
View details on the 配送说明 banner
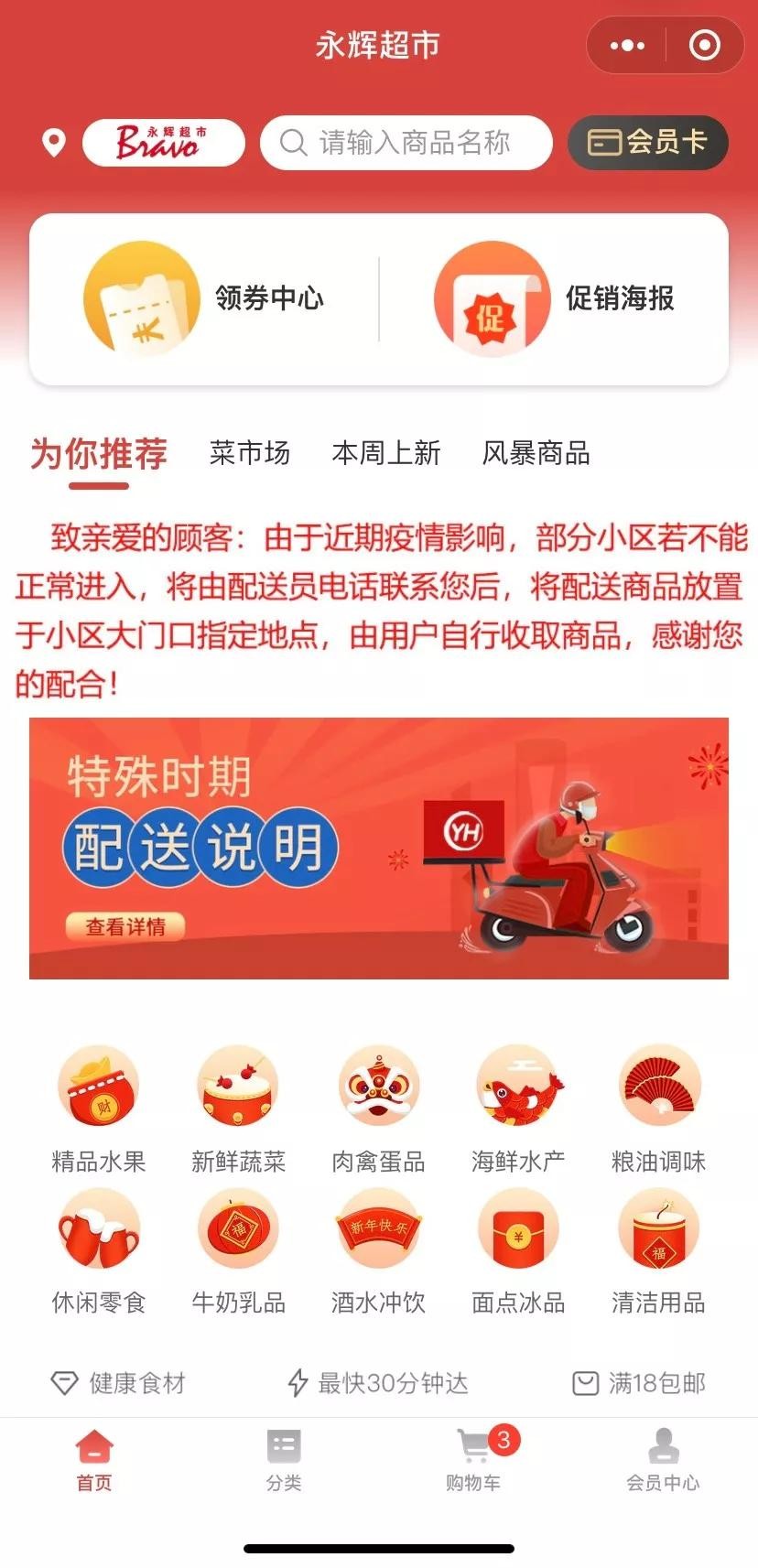(125, 926)
